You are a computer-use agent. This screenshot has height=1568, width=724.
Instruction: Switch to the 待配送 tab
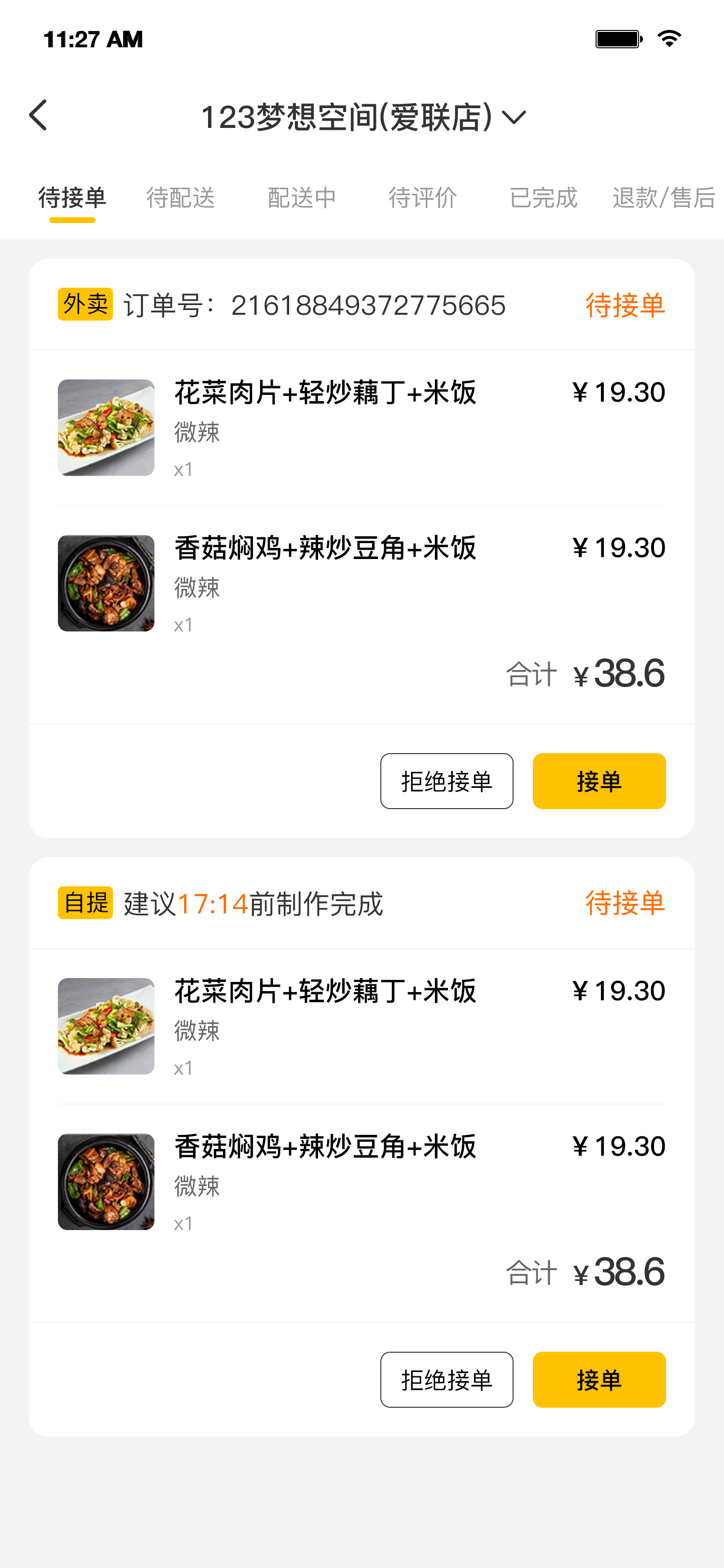click(x=181, y=198)
